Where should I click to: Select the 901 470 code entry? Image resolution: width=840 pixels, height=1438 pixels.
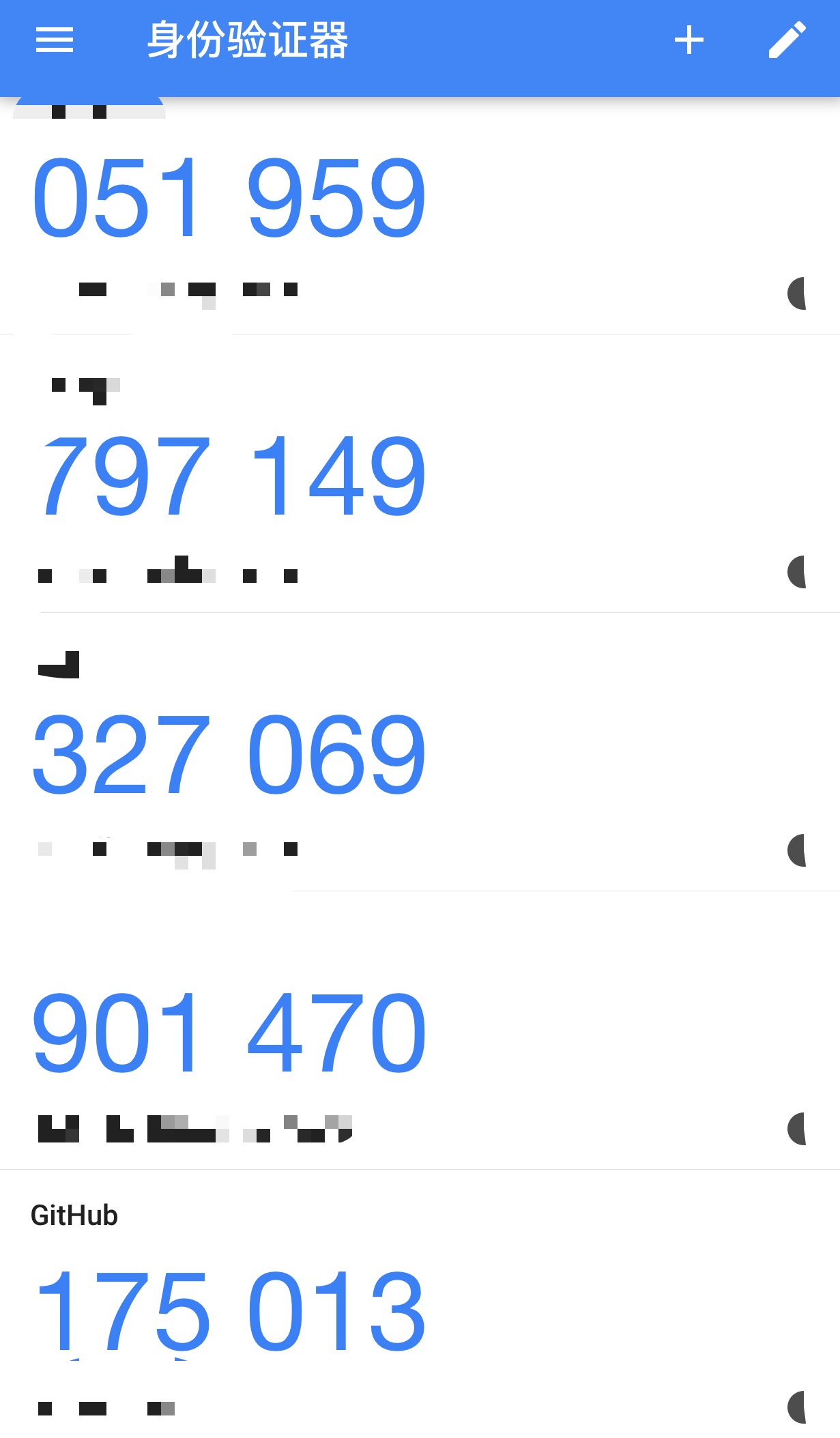click(229, 1033)
